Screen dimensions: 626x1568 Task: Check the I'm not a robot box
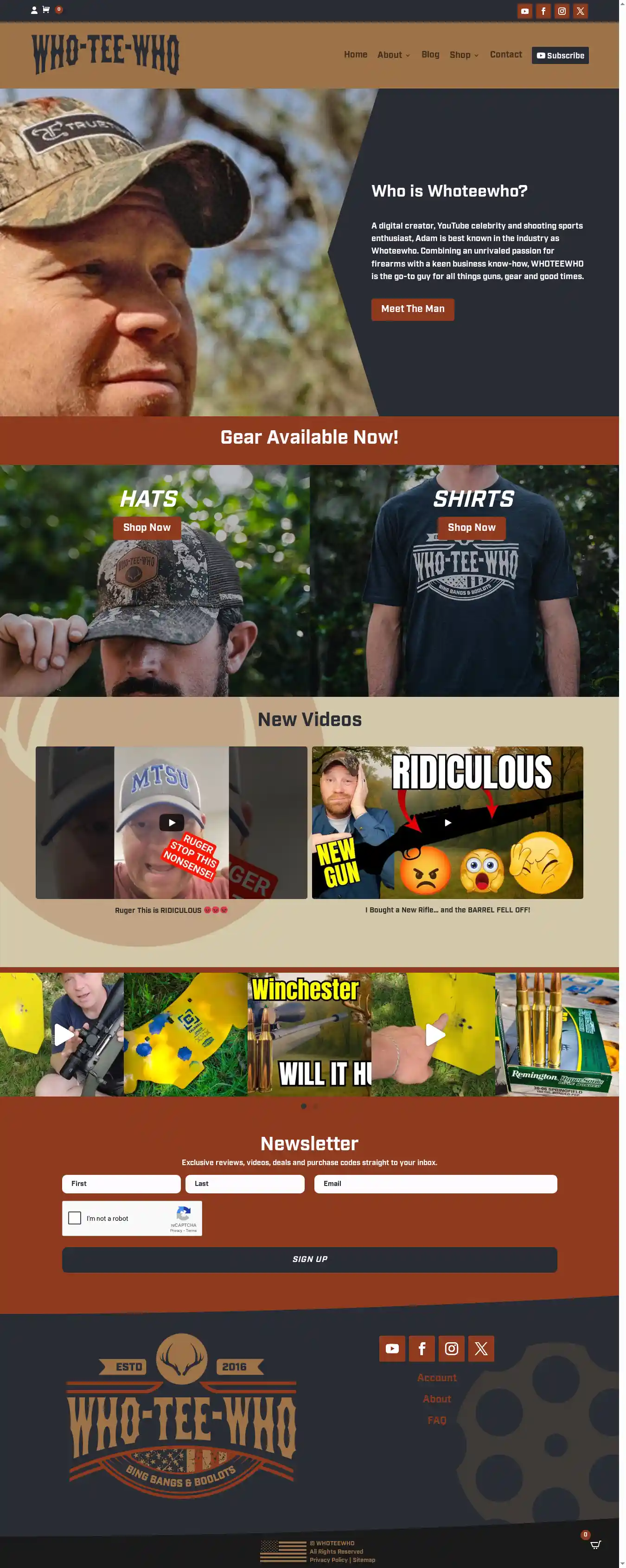tap(75, 1217)
